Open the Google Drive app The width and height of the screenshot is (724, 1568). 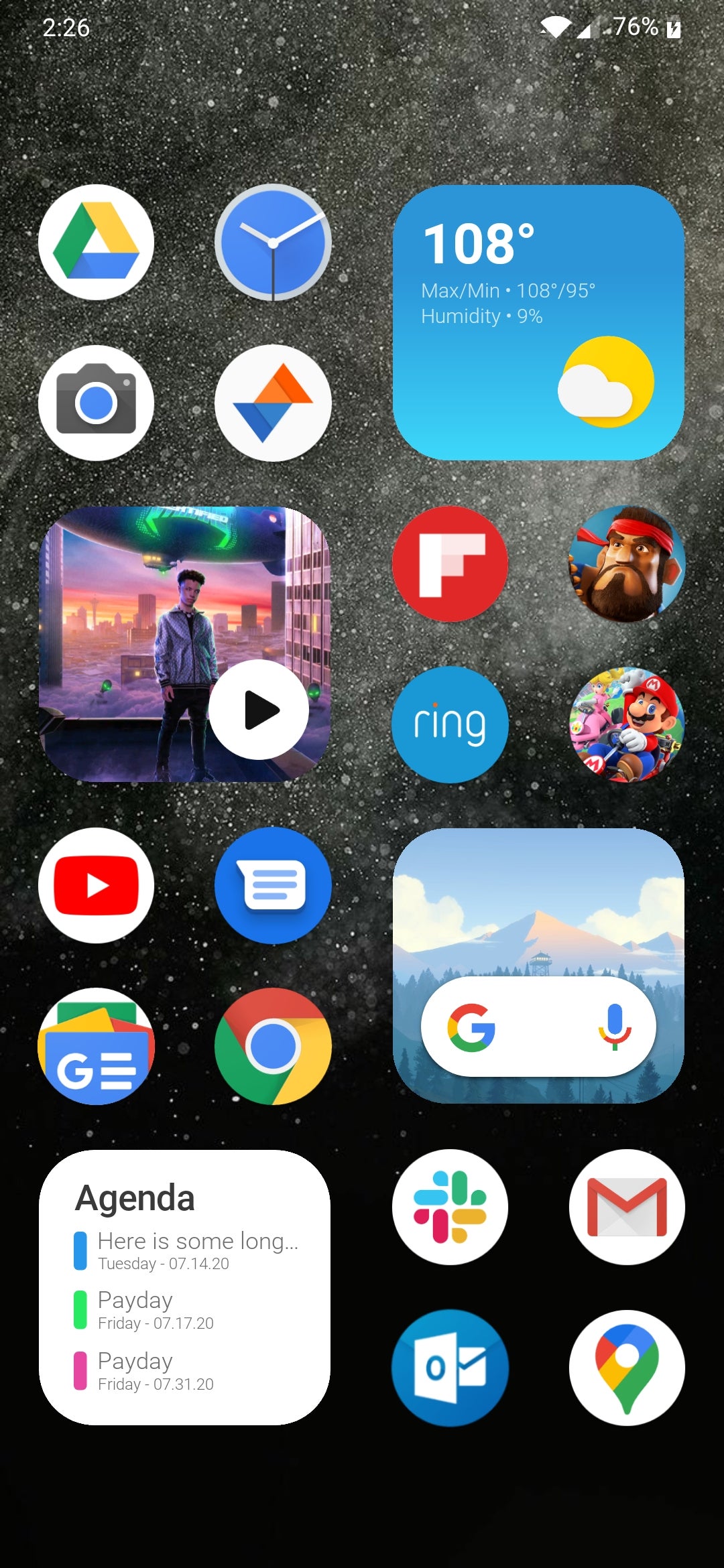pos(96,242)
